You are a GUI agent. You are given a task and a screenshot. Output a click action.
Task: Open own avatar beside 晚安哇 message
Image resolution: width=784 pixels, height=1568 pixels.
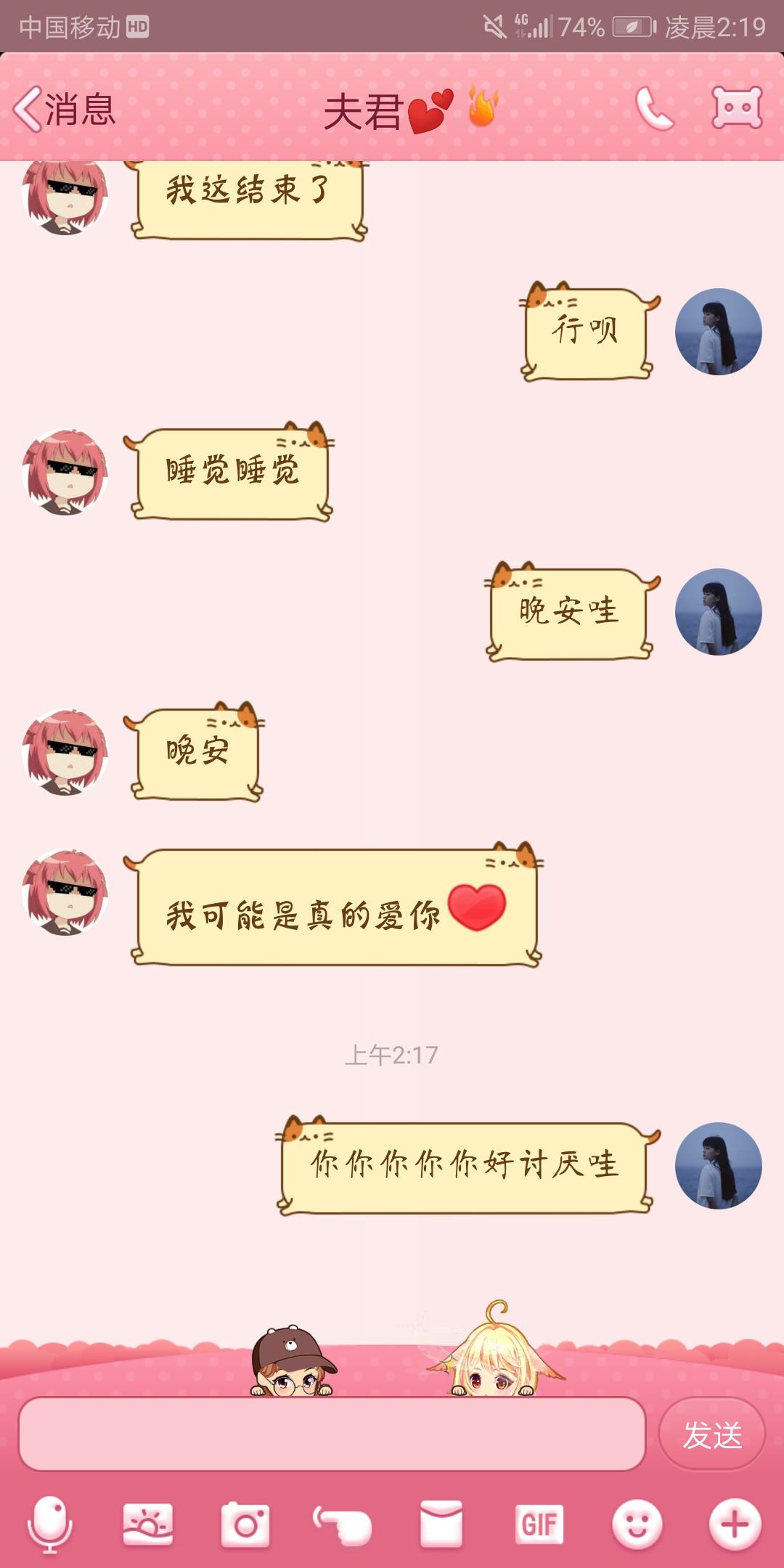[x=718, y=612]
